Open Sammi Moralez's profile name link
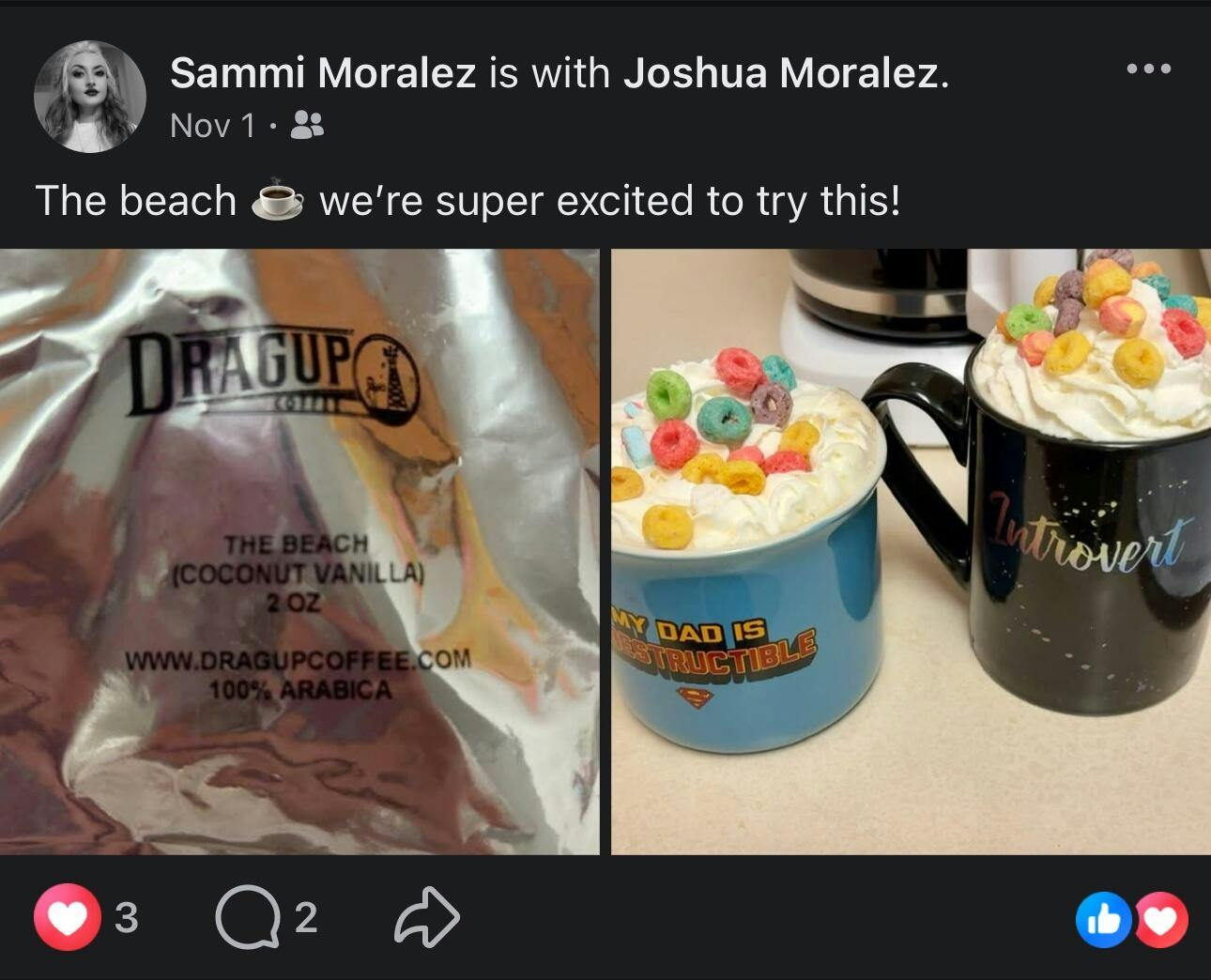The width and height of the screenshot is (1211, 980). click(323, 72)
